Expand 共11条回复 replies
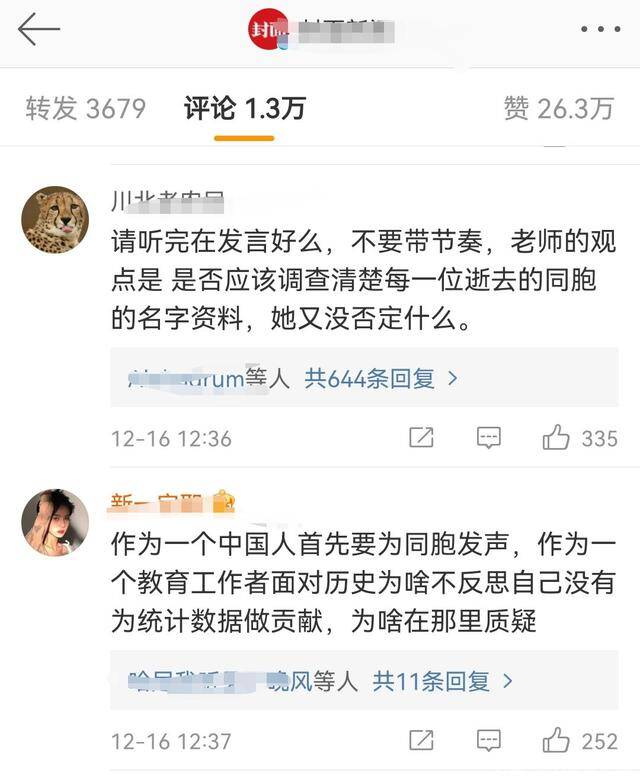Screen dimensions: 640x784 (442, 682)
